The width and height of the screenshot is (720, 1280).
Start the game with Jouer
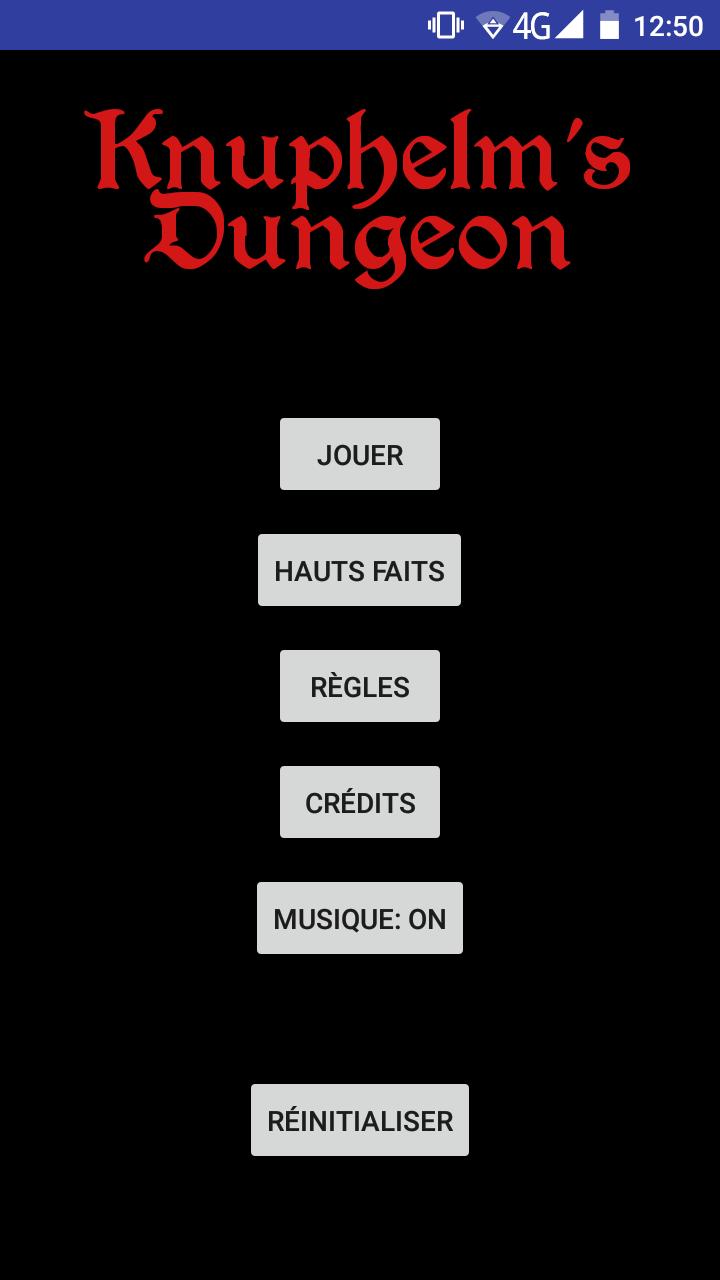pyautogui.click(x=360, y=454)
